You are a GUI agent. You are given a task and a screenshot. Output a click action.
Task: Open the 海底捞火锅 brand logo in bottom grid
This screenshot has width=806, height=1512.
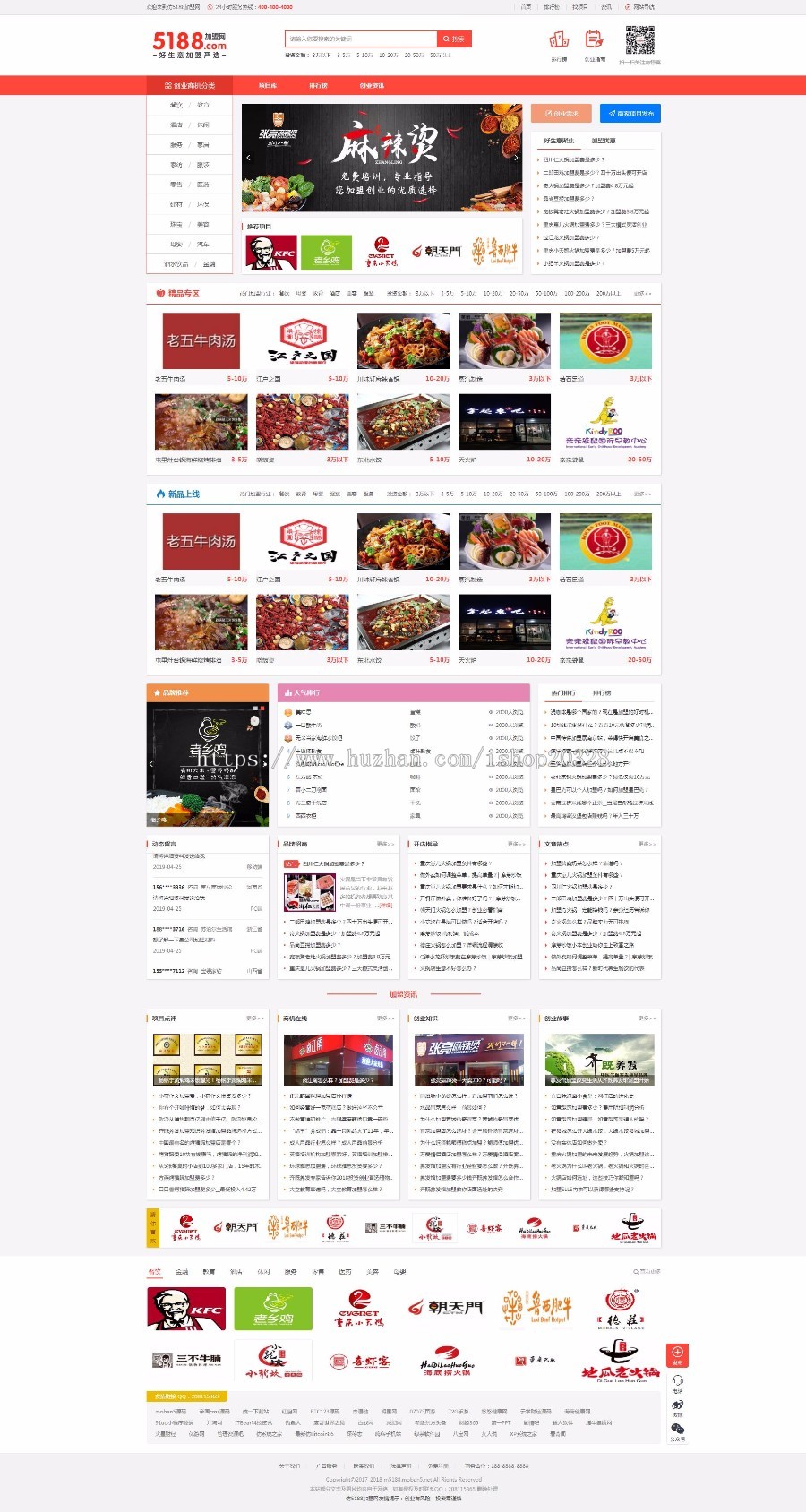pos(446,1361)
